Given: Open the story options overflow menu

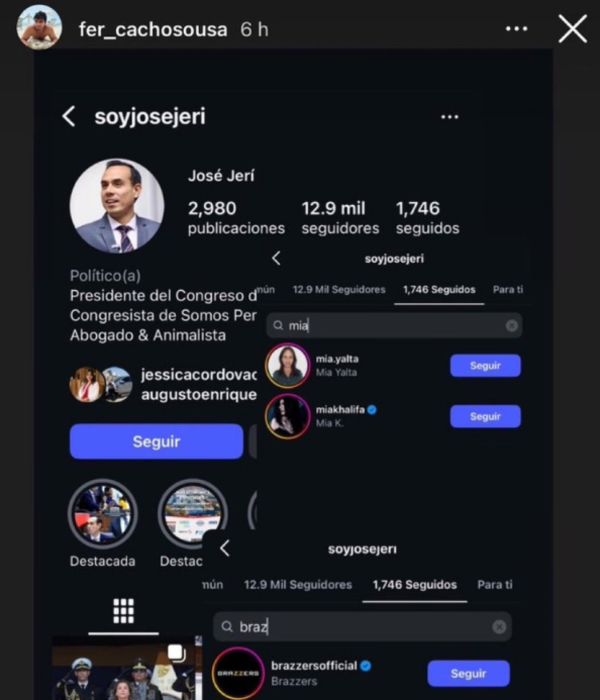Looking at the screenshot, I should coord(516,29).
